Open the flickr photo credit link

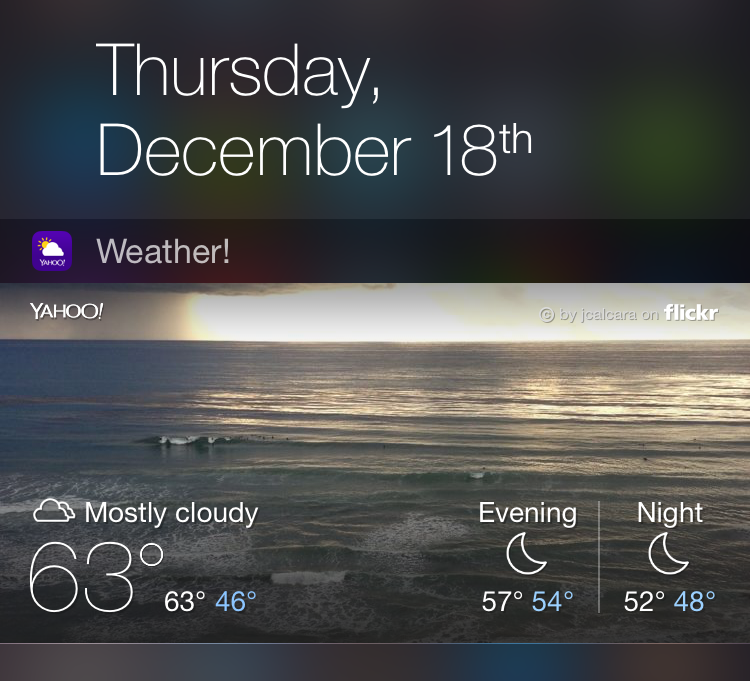click(630, 314)
